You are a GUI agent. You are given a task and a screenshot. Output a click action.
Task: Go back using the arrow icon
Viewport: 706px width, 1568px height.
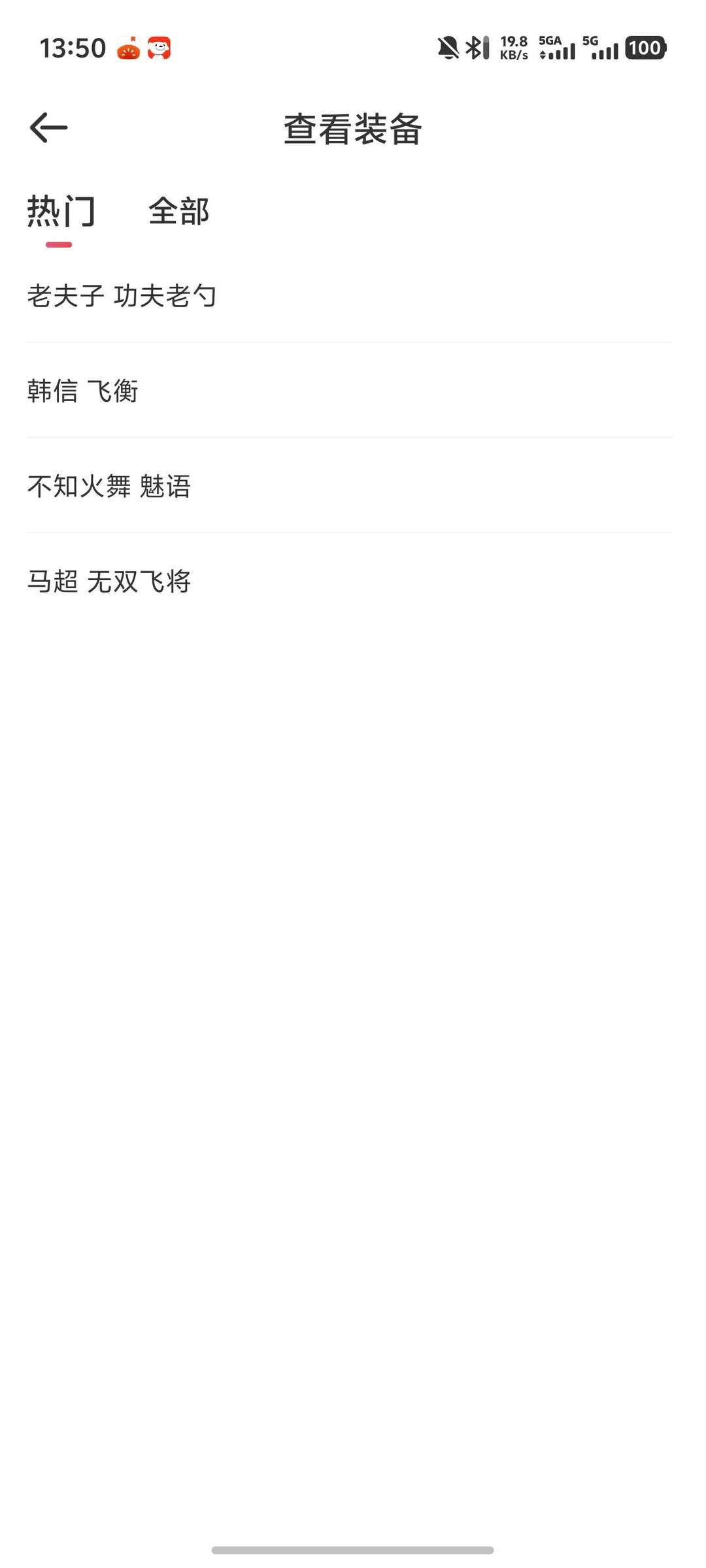coord(49,127)
